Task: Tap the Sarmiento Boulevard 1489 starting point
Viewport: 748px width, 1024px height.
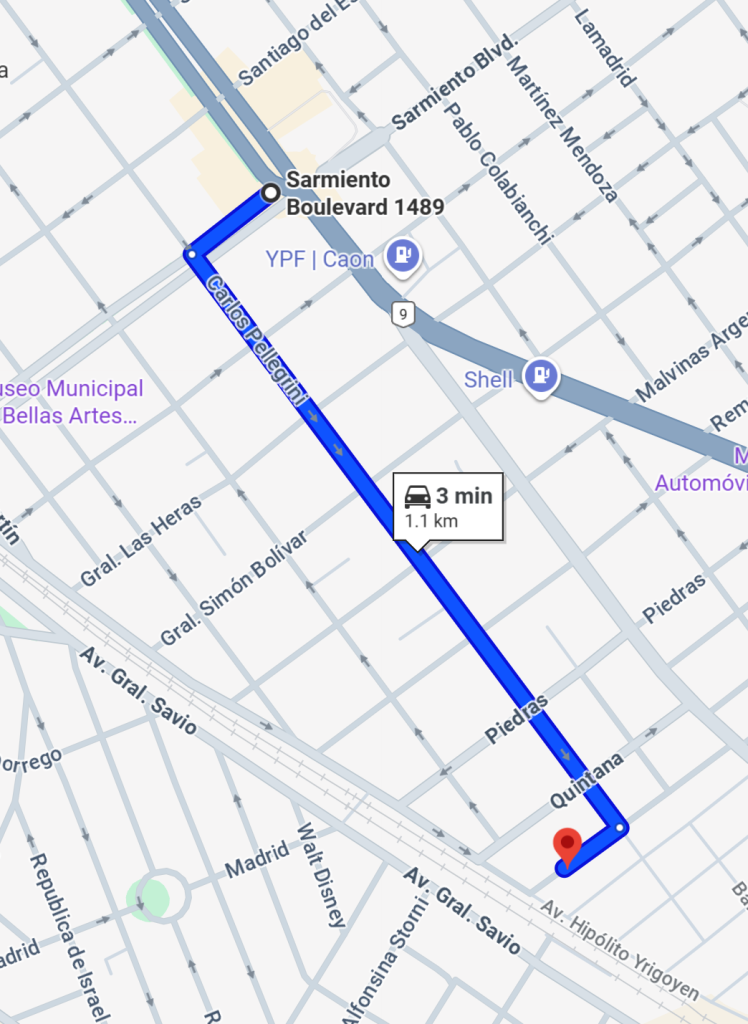Action: [x=270, y=193]
